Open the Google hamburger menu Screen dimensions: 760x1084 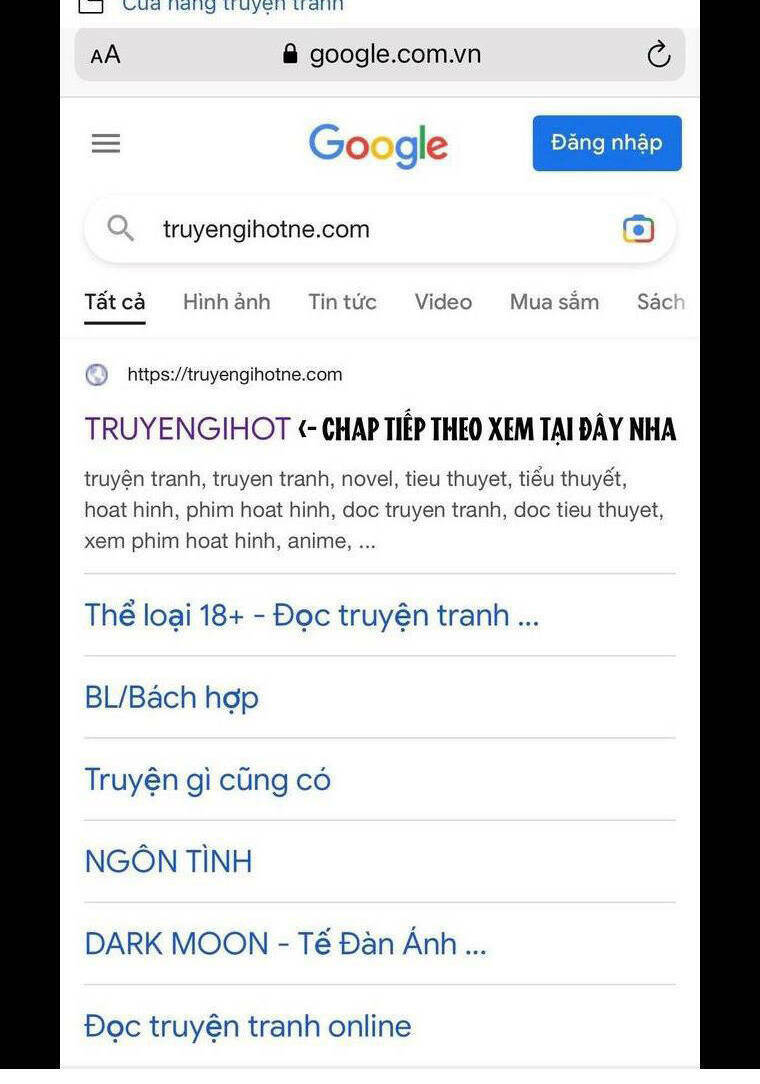[106, 143]
